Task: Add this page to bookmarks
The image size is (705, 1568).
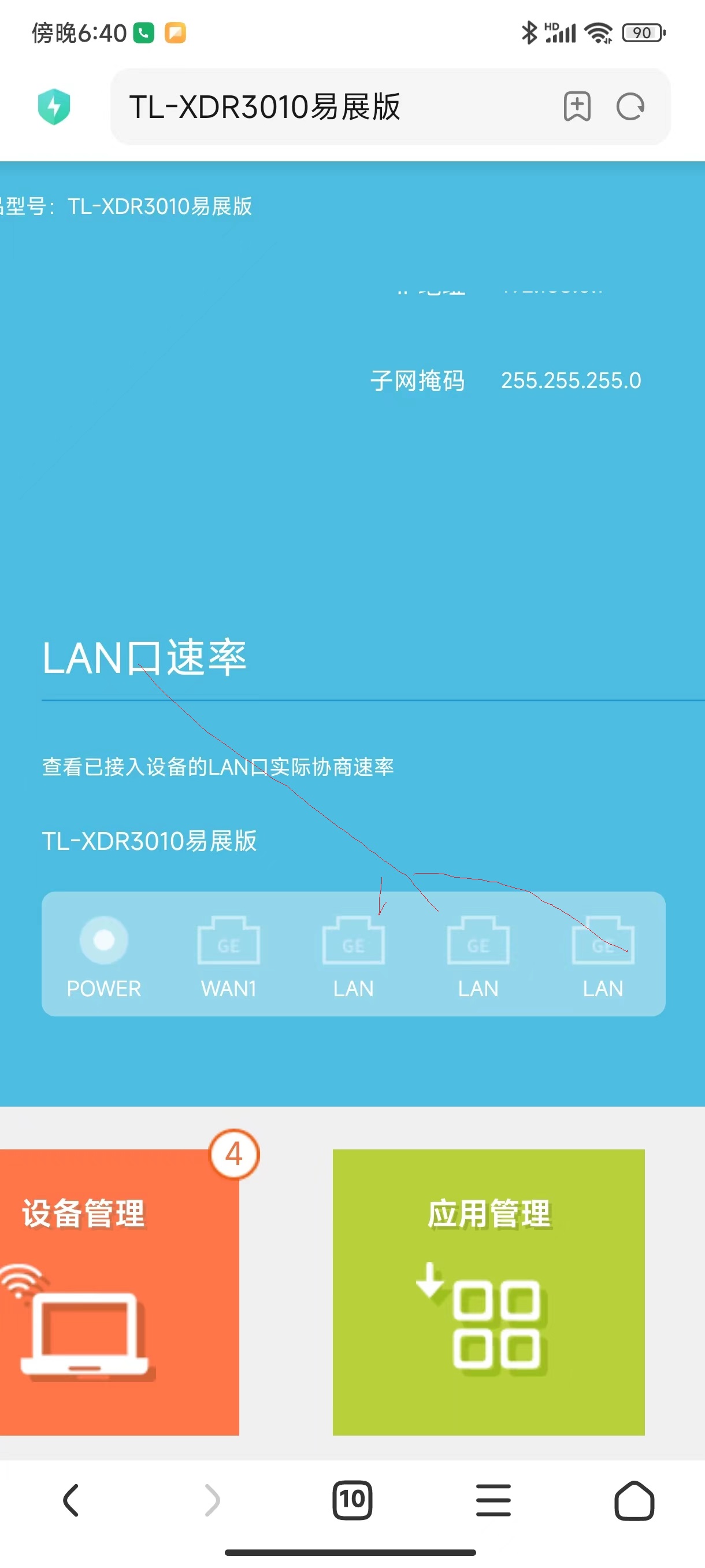Action: coord(577,107)
